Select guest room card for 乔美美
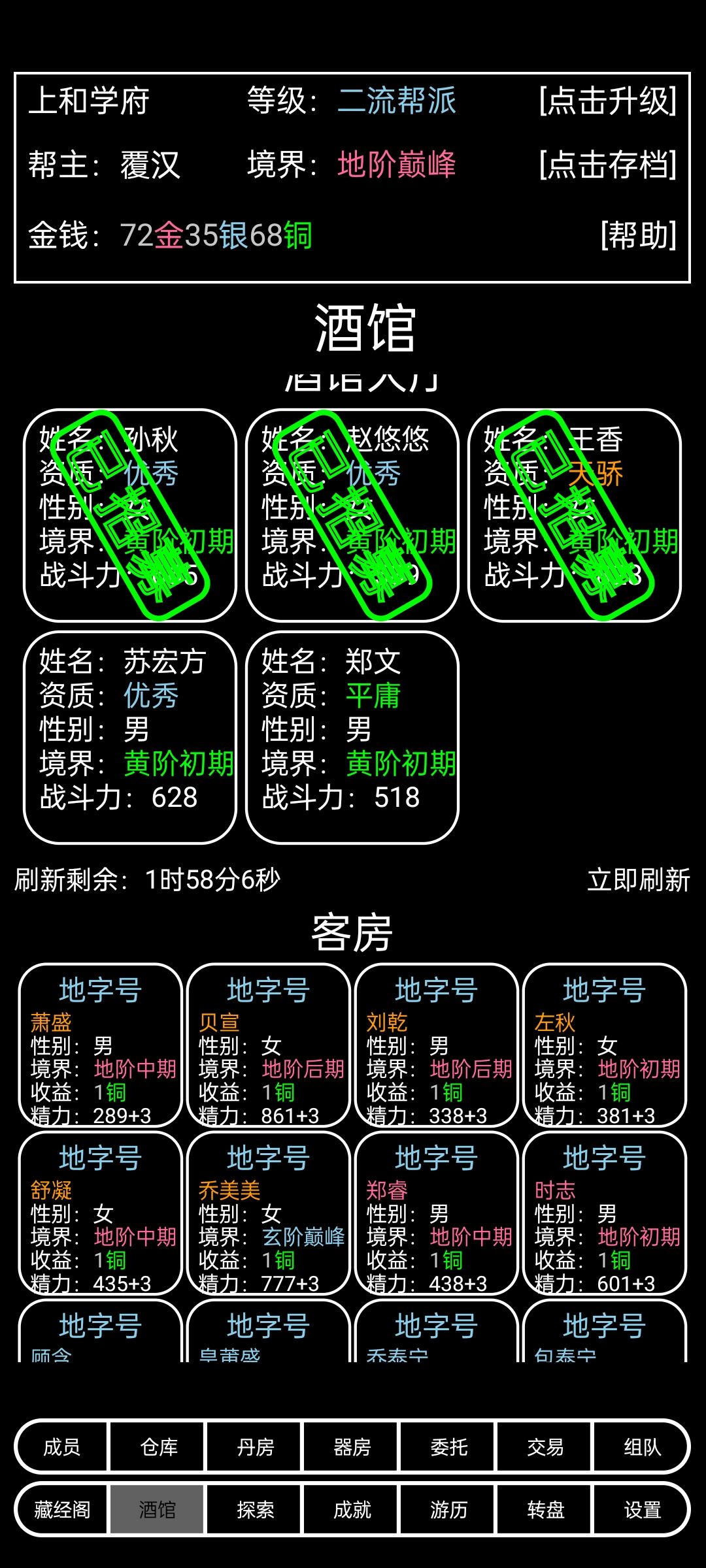The image size is (706, 1568). [x=271, y=1215]
